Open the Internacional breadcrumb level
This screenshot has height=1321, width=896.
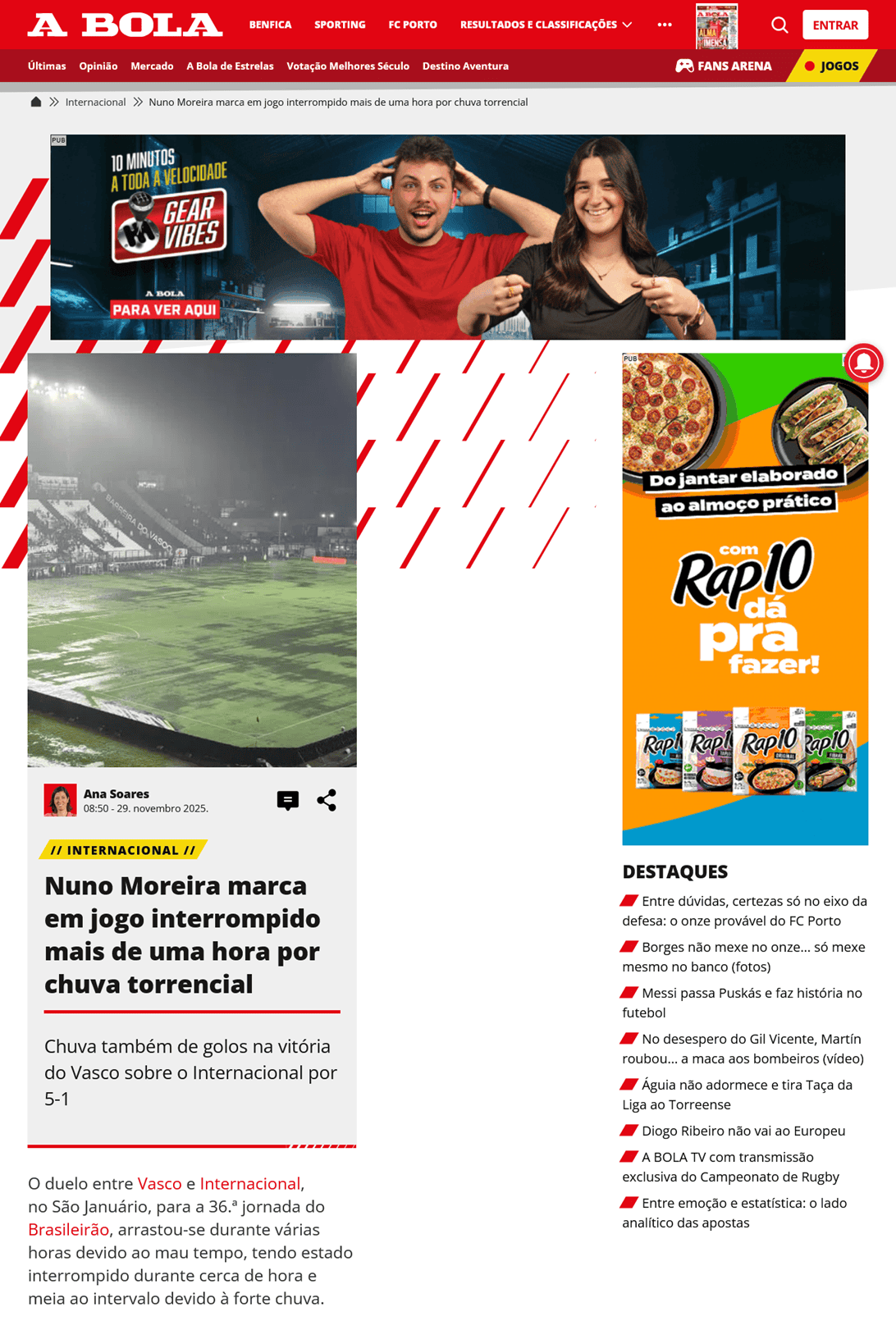click(95, 101)
